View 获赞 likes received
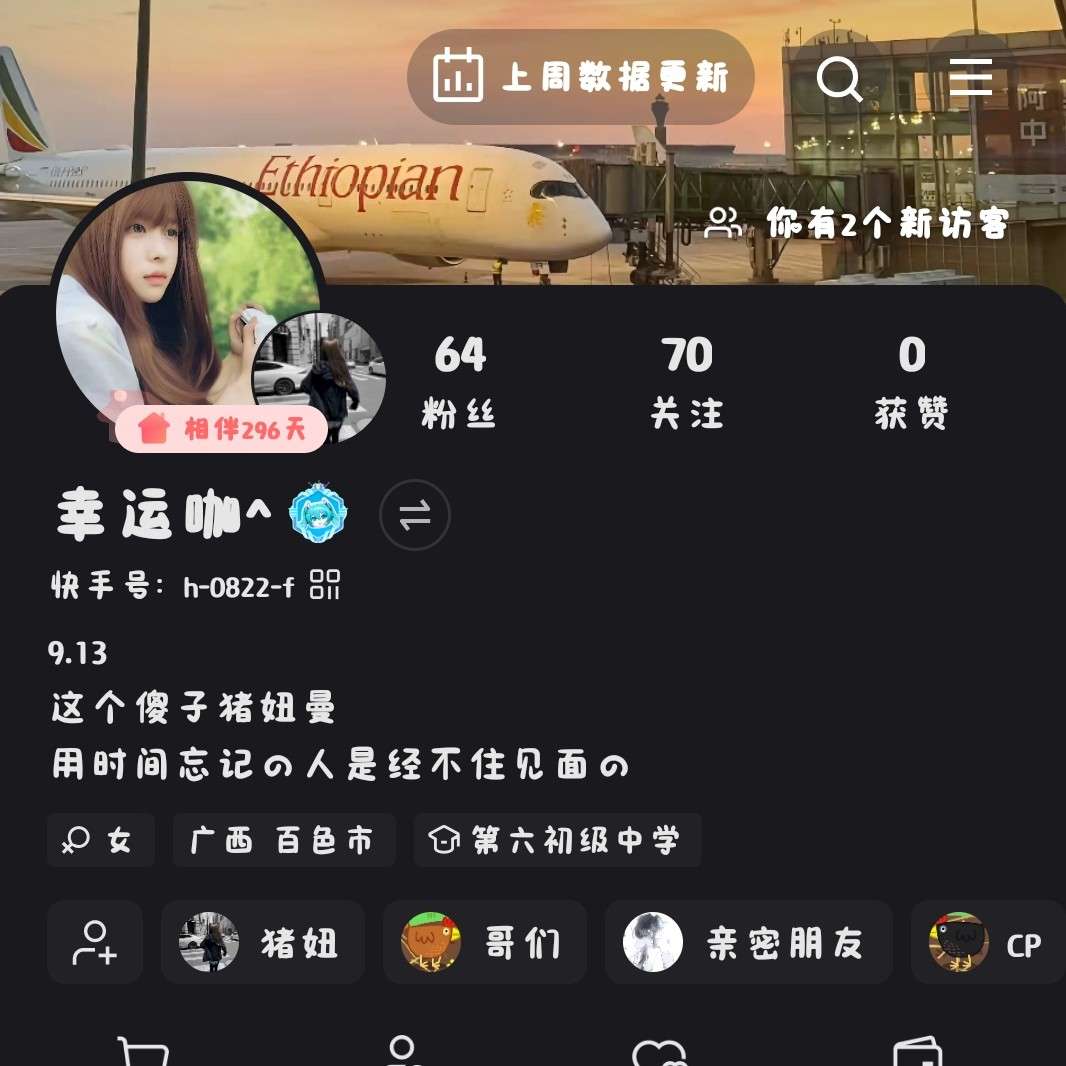The width and height of the screenshot is (1066, 1066). pyautogui.click(x=911, y=383)
